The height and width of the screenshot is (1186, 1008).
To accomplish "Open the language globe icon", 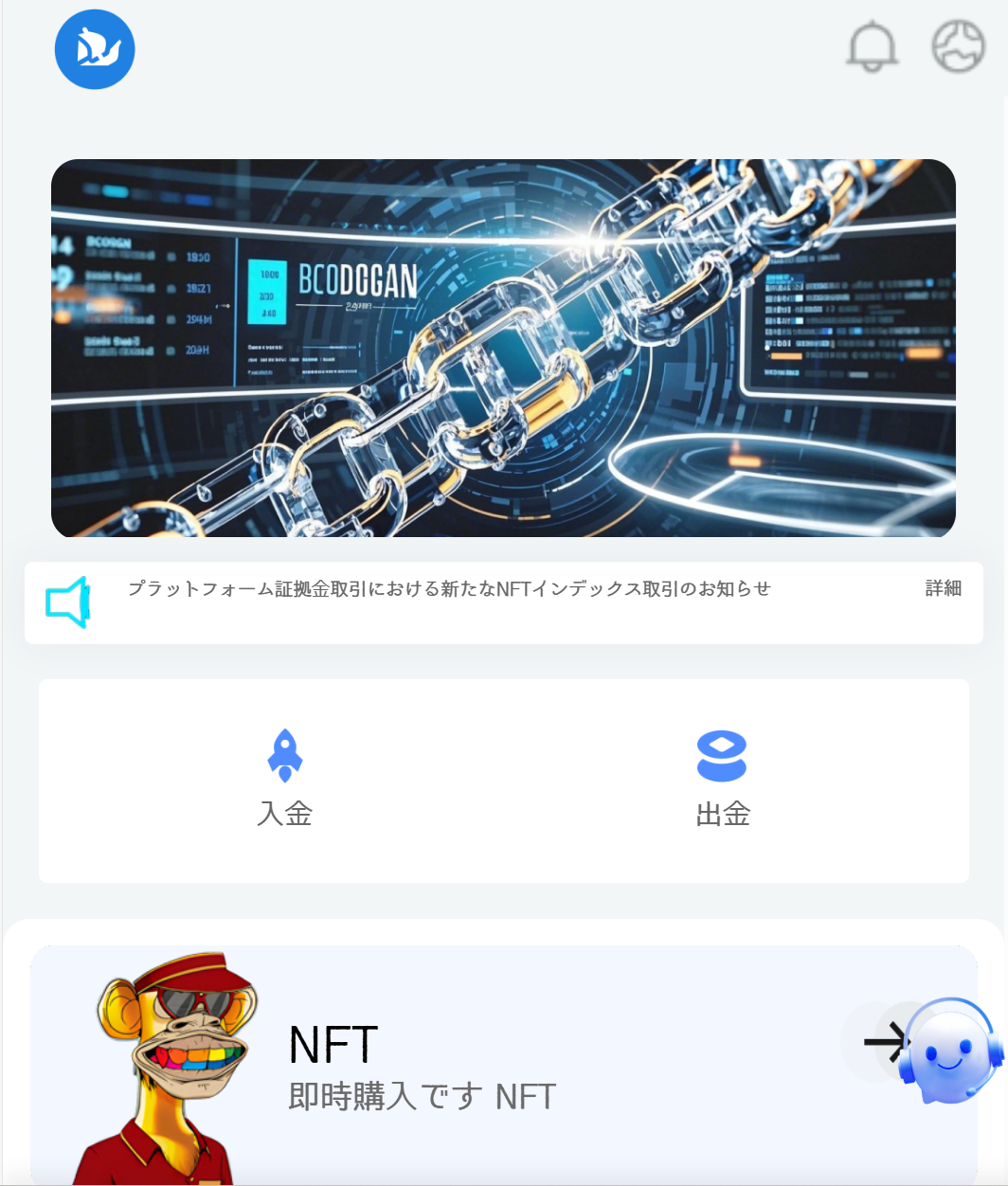I will point(958,47).
